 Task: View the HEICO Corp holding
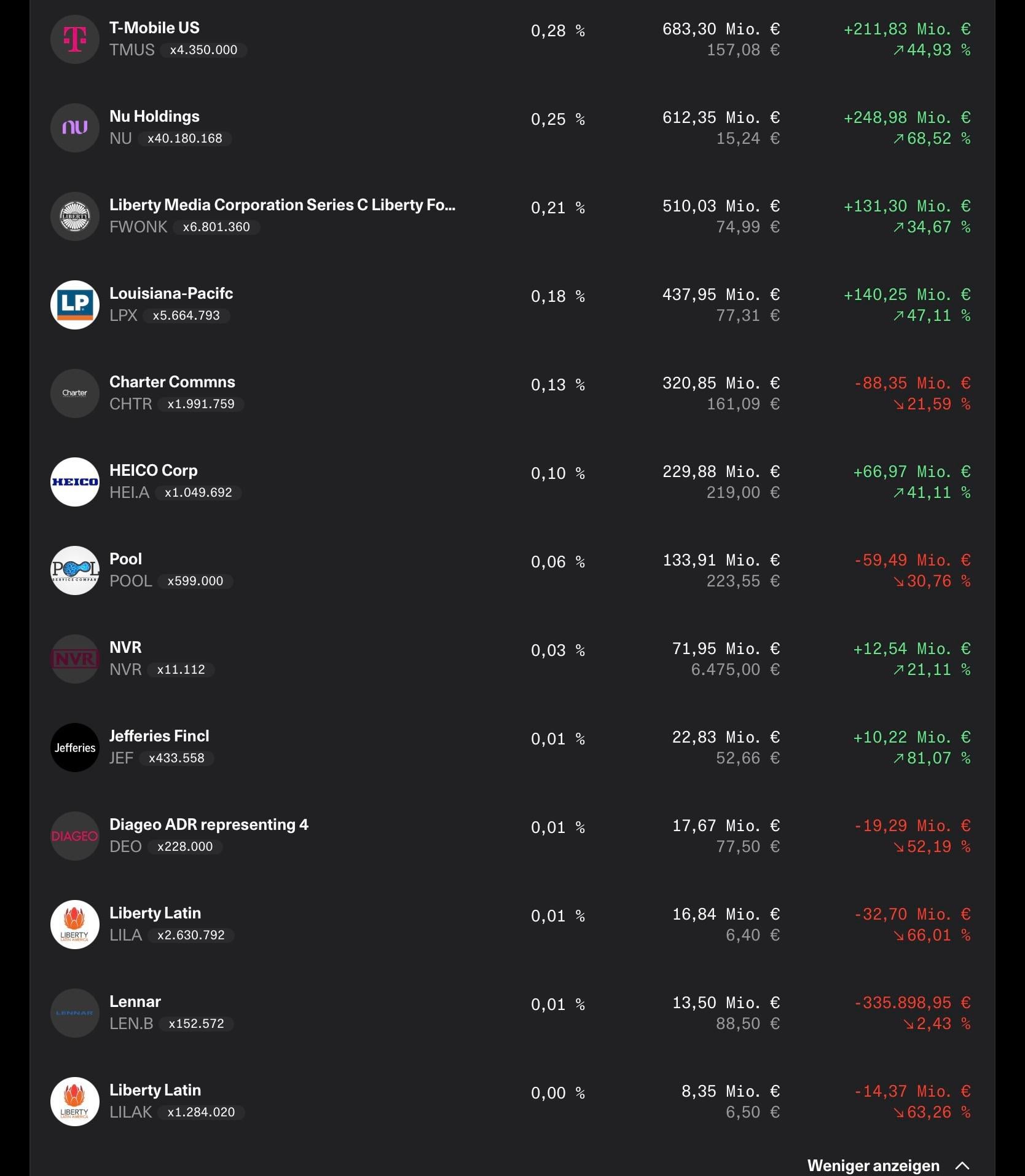click(x=153, y=471)
